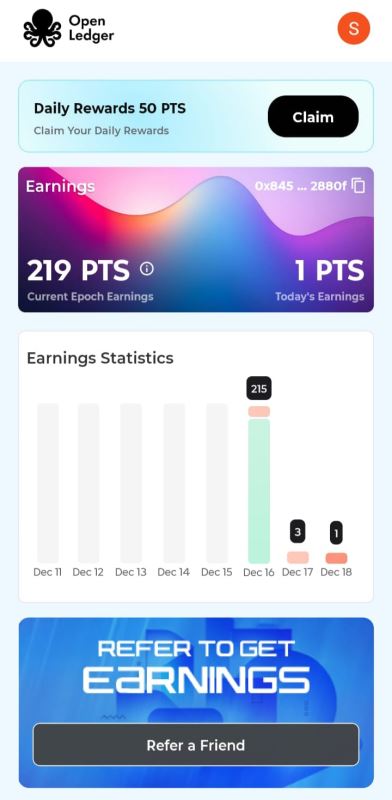Viewport: 392px width, 800px height.
Task: Claim the daily 50 PTS reward
Action: [x=313, y=117]
